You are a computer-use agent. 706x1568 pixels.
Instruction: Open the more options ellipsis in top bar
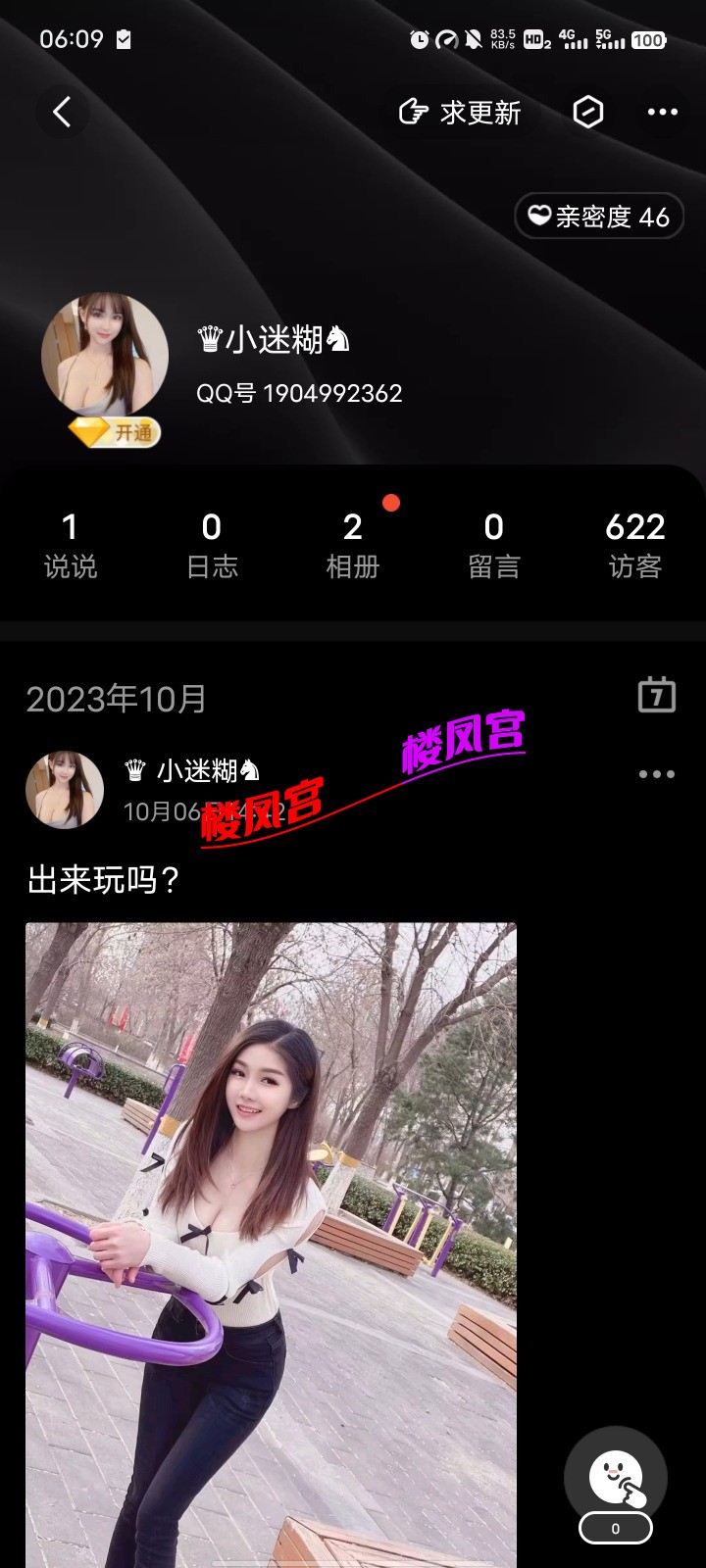point(662,112)
